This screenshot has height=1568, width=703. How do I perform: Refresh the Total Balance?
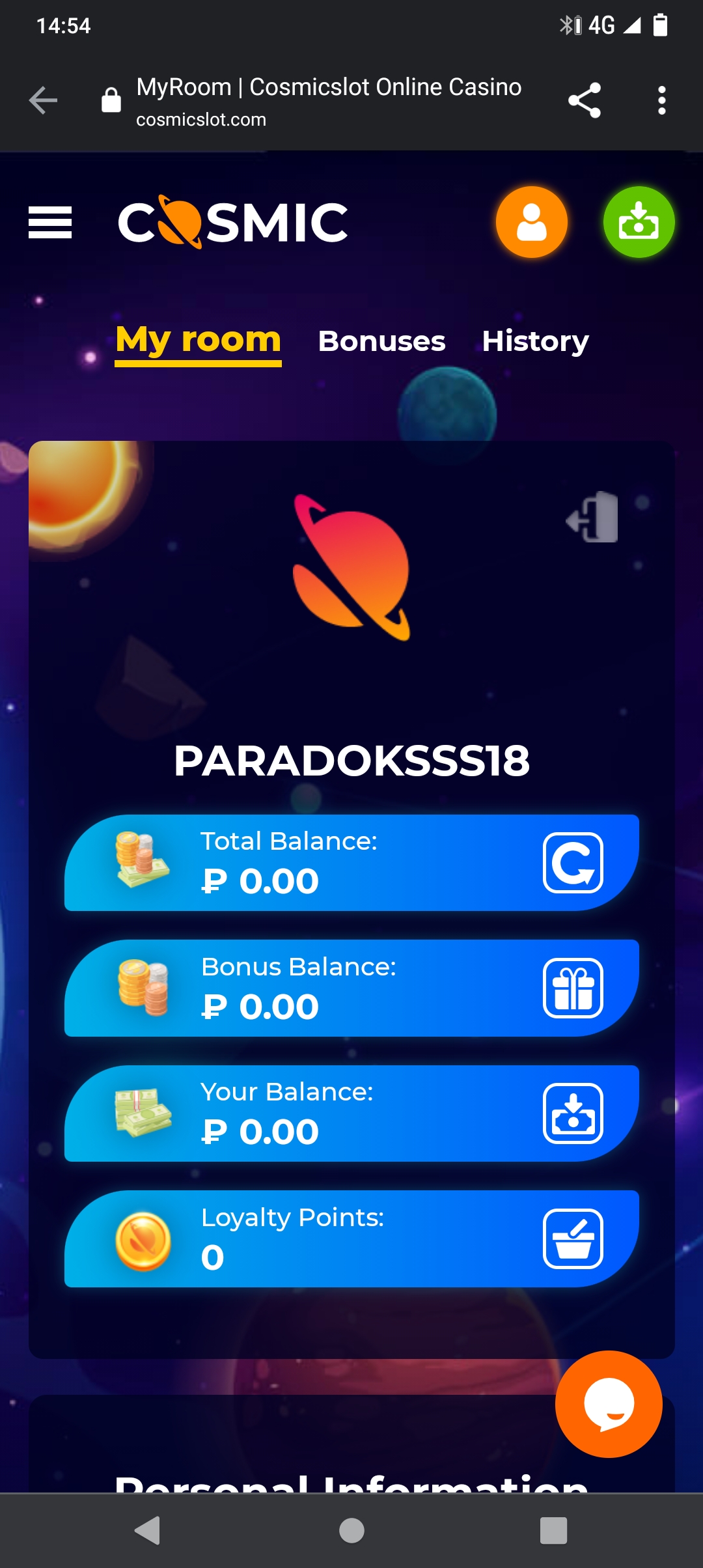click(x=573, y=863)
